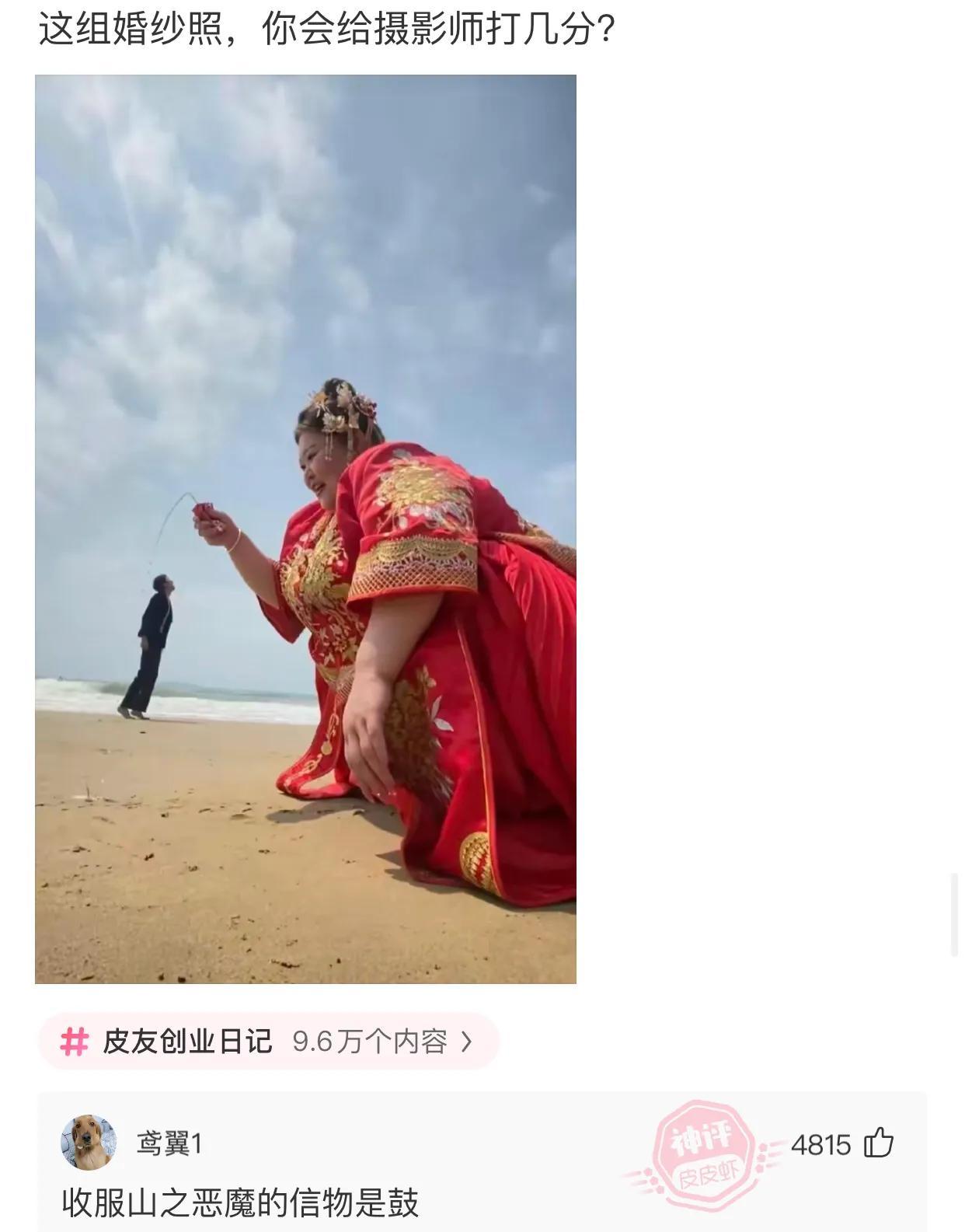Open the top comment by 鸢翼1
Viewport: 965px width, 1232px height.
pyautogui.click(x=240, y=1202)
